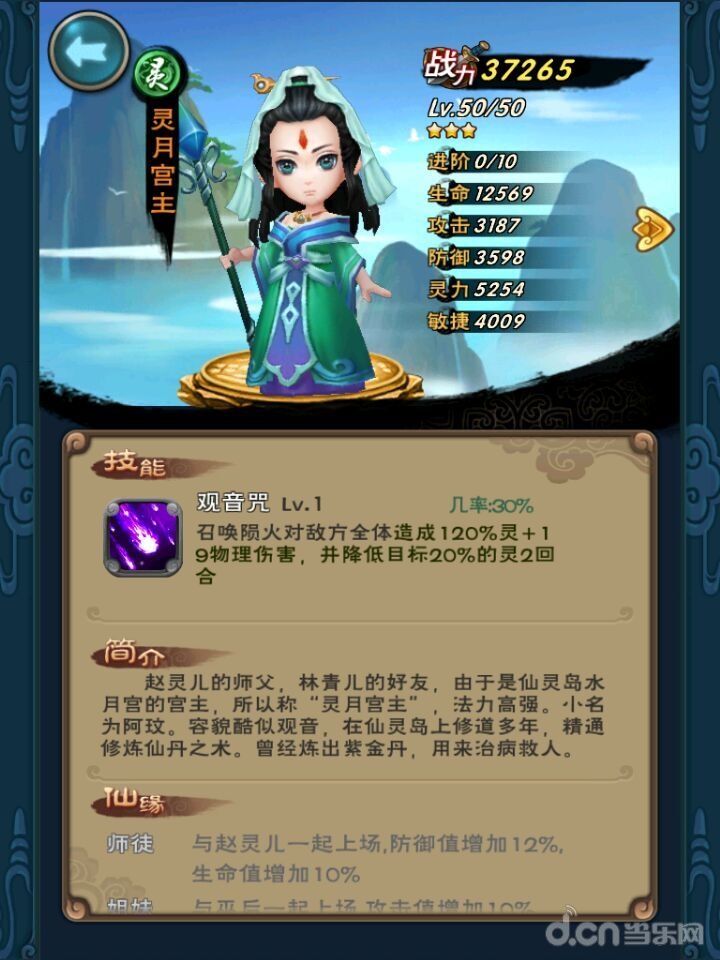Screen dimensions: 720x960
Task: Go back using the round arrow button
Action: pyautogui.click(x=89, y=50)
